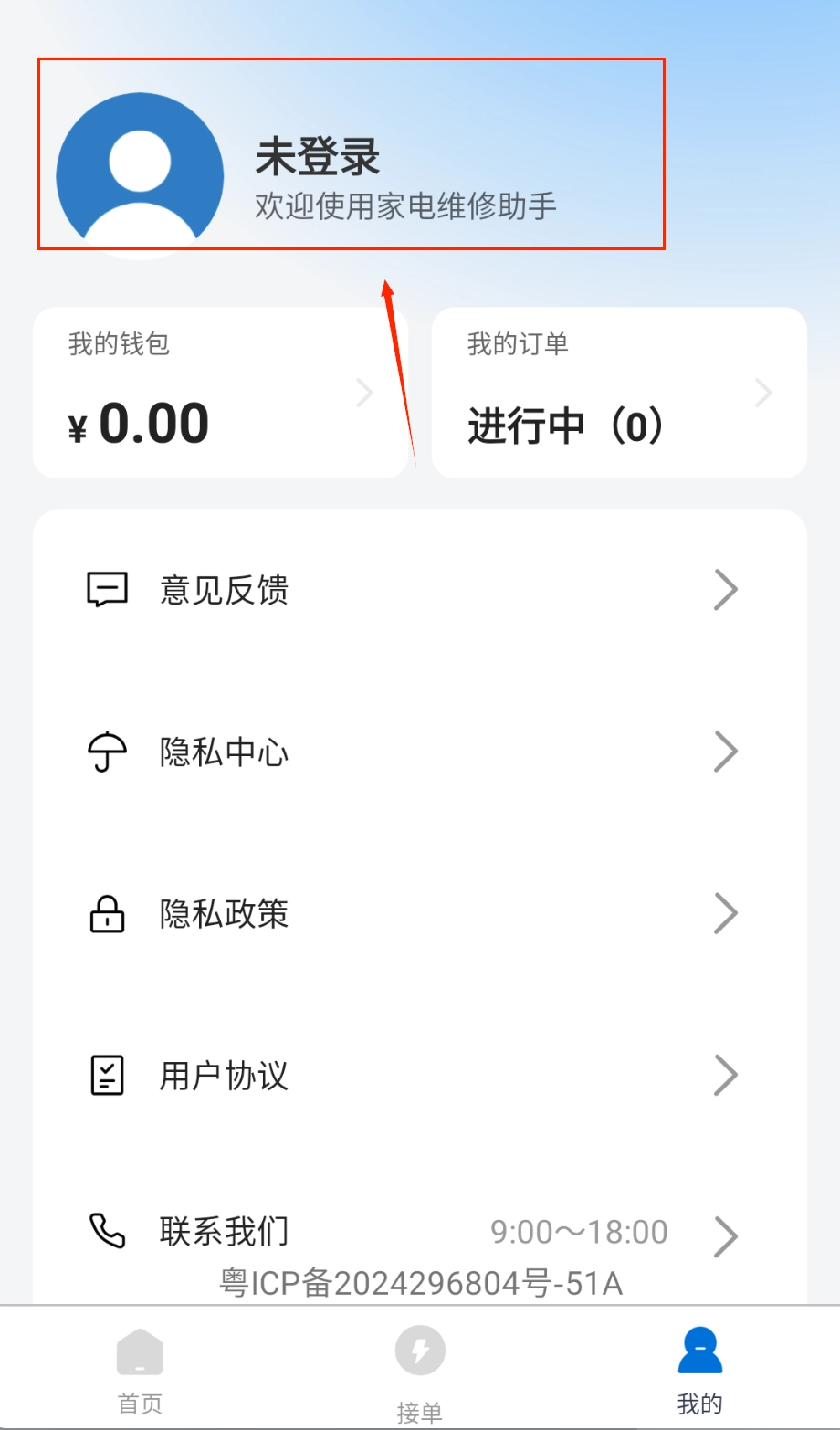Go to 隐私中心

419,752
